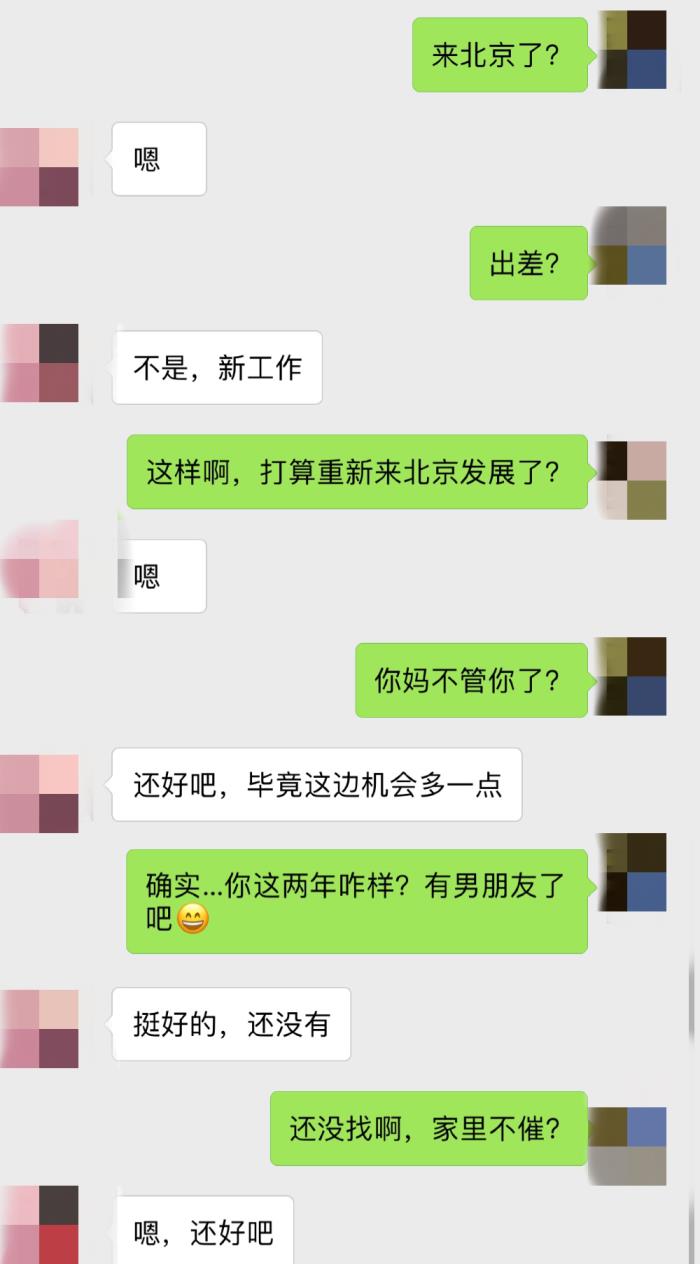
Task: Open sender's avatar beside "来北京了？"
Action: coord(632,50)
